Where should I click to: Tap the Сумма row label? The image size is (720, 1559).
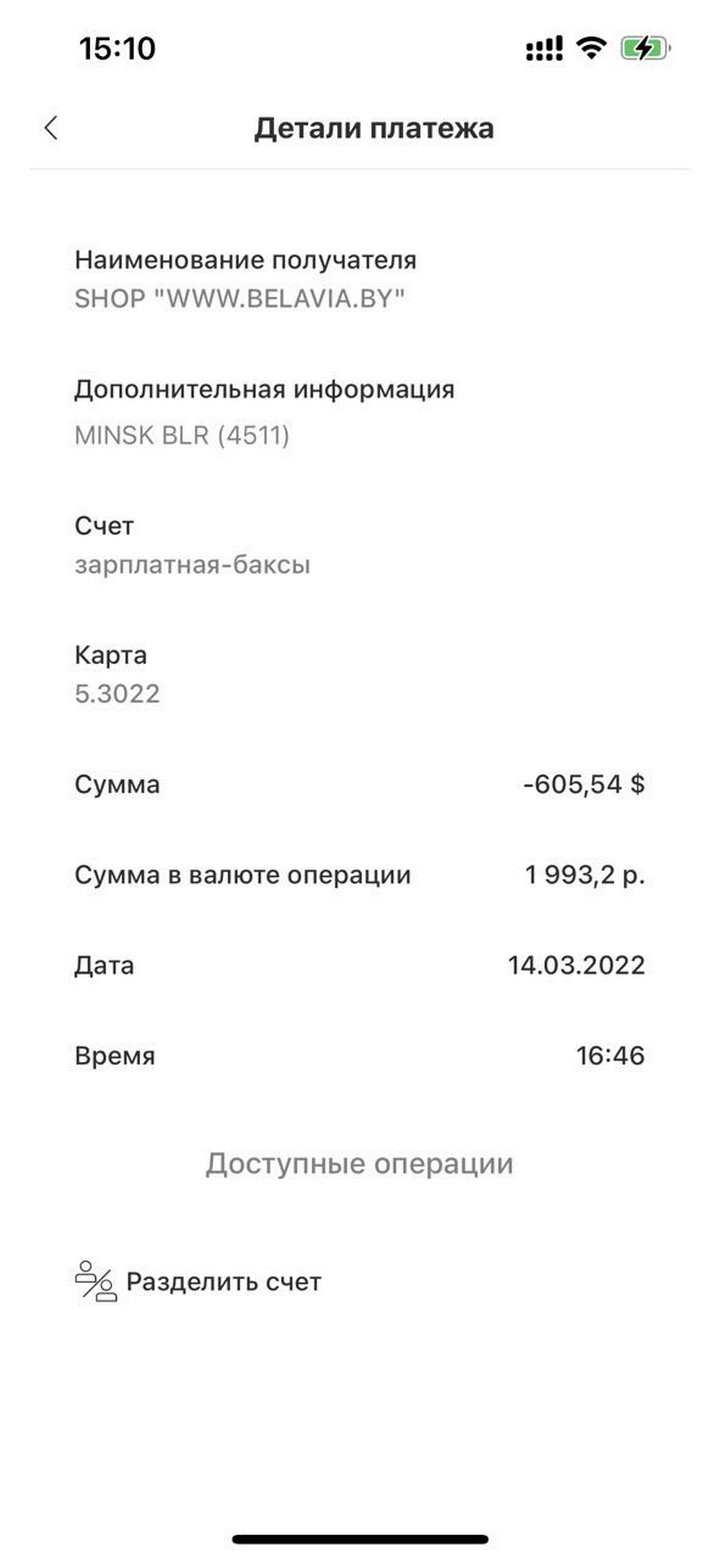click(117, 784)
